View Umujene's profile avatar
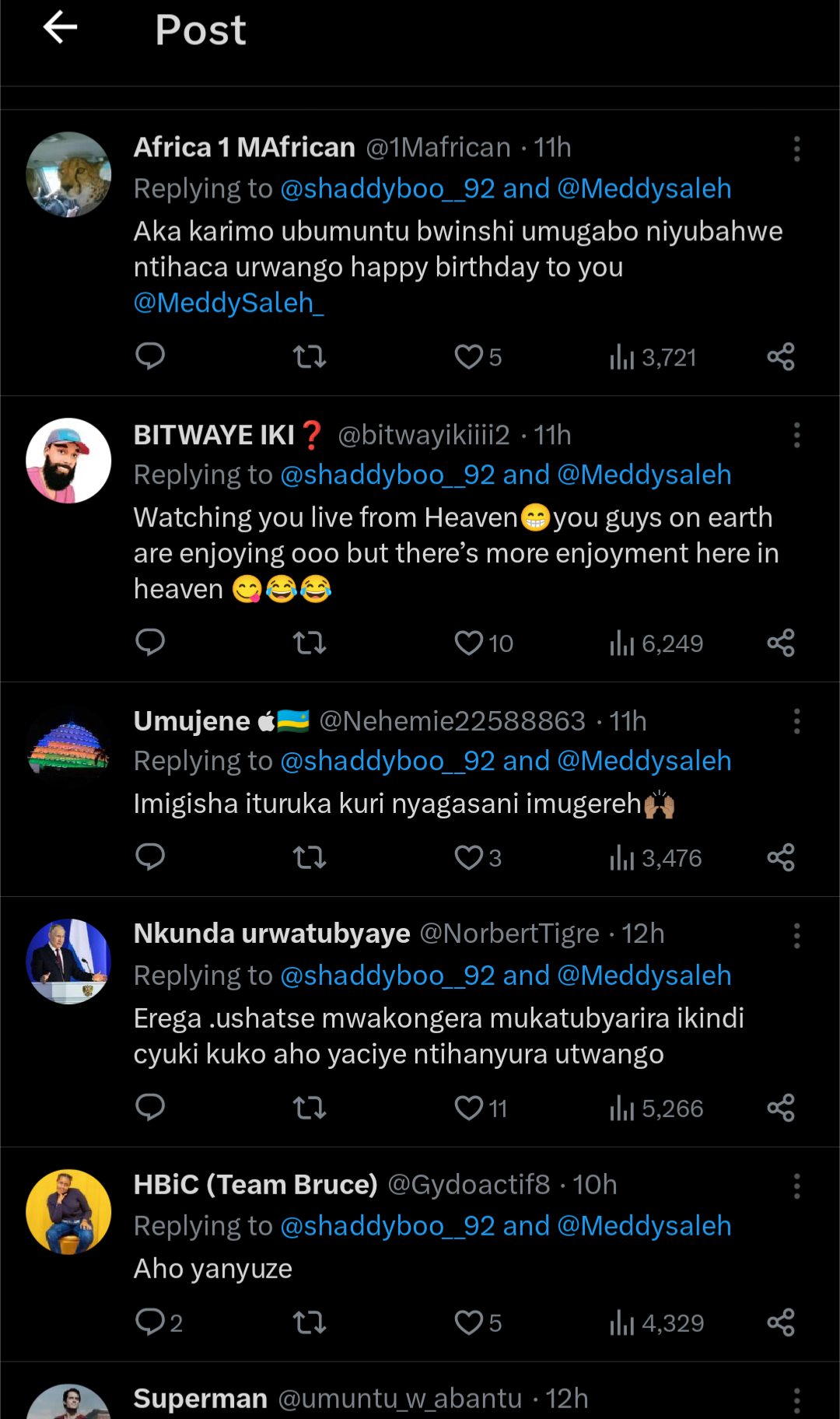 point(68,747)
